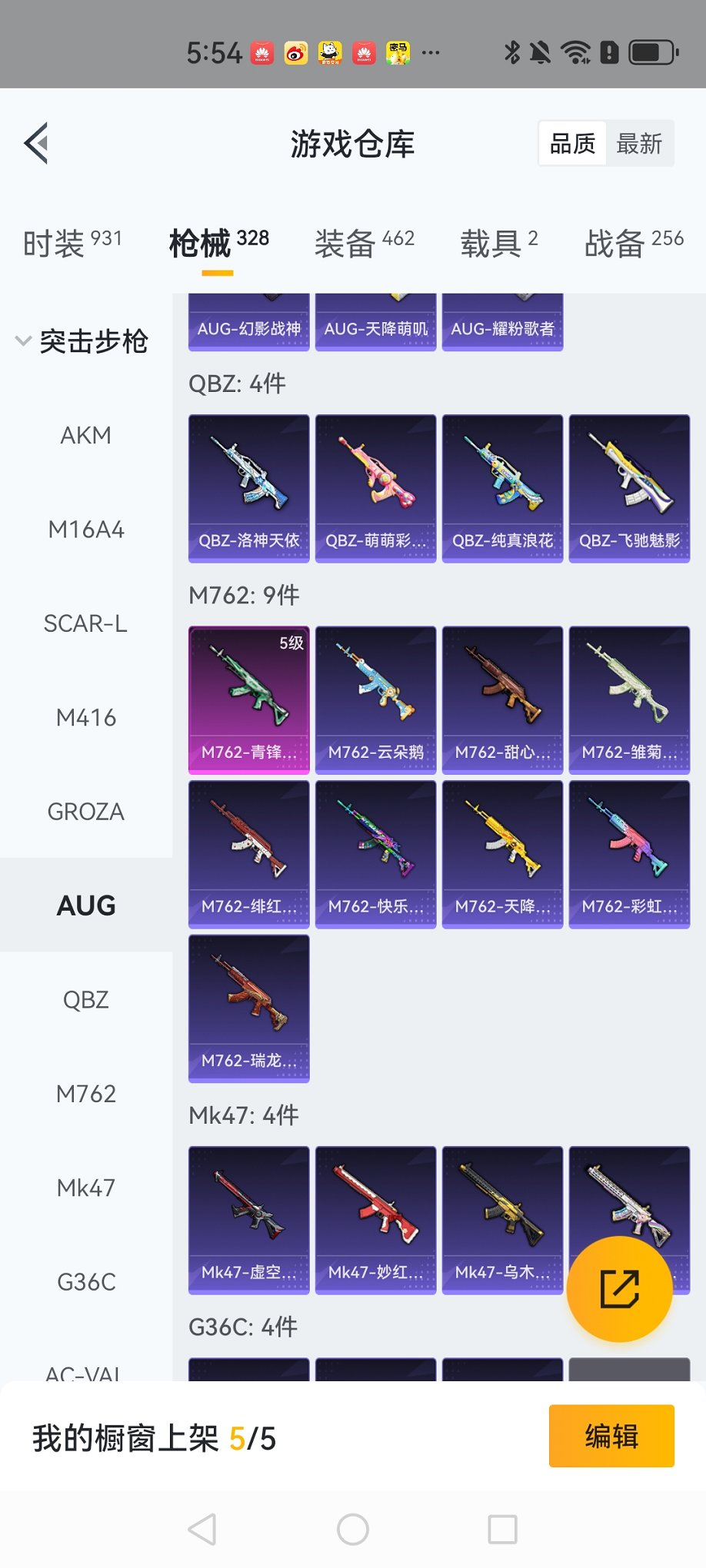Open the QBZ-飞驰魅影 skin tile
The image size is (706, 1568).
[629, 488]
